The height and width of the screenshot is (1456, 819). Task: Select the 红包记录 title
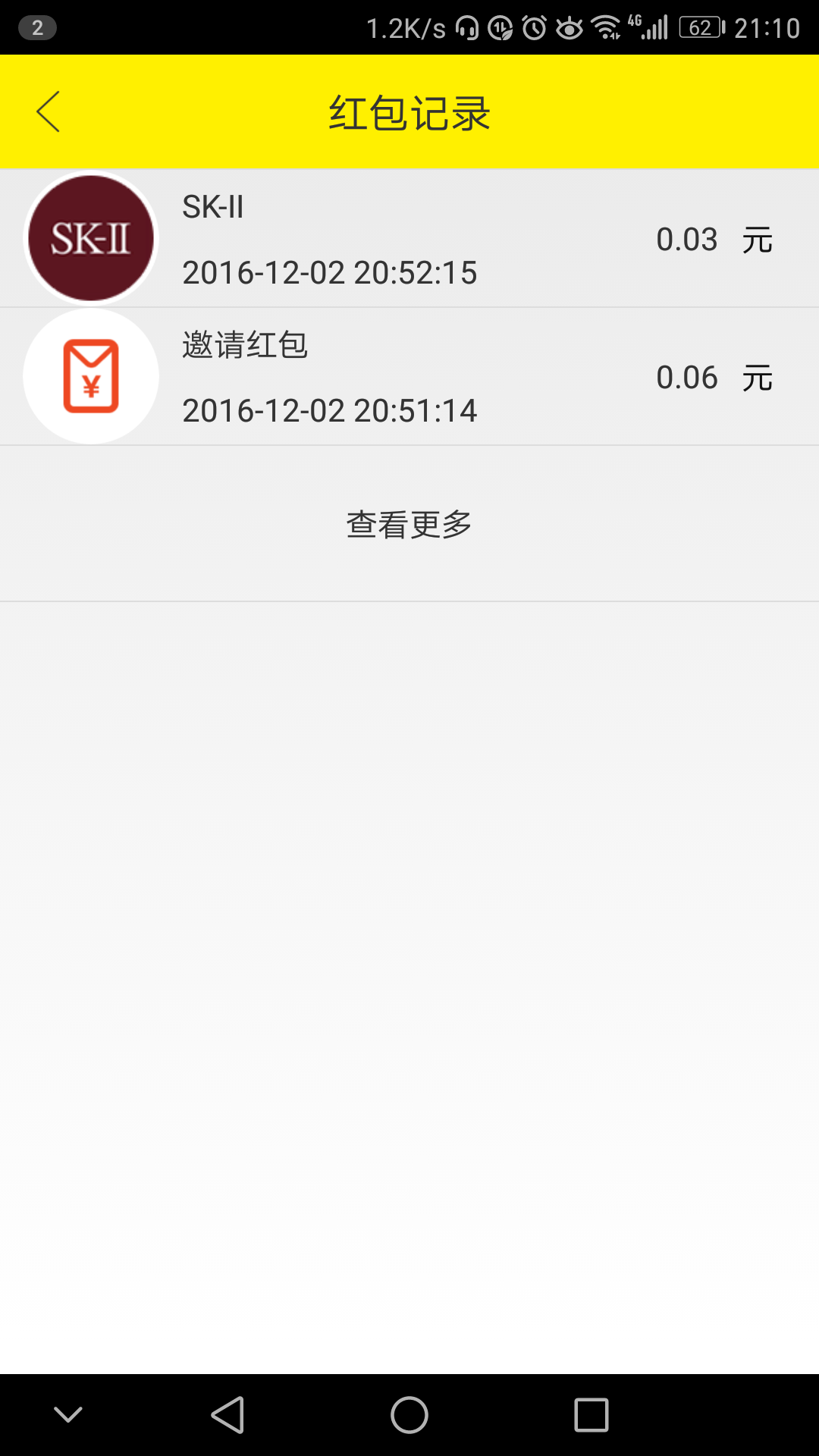(409, 111)
